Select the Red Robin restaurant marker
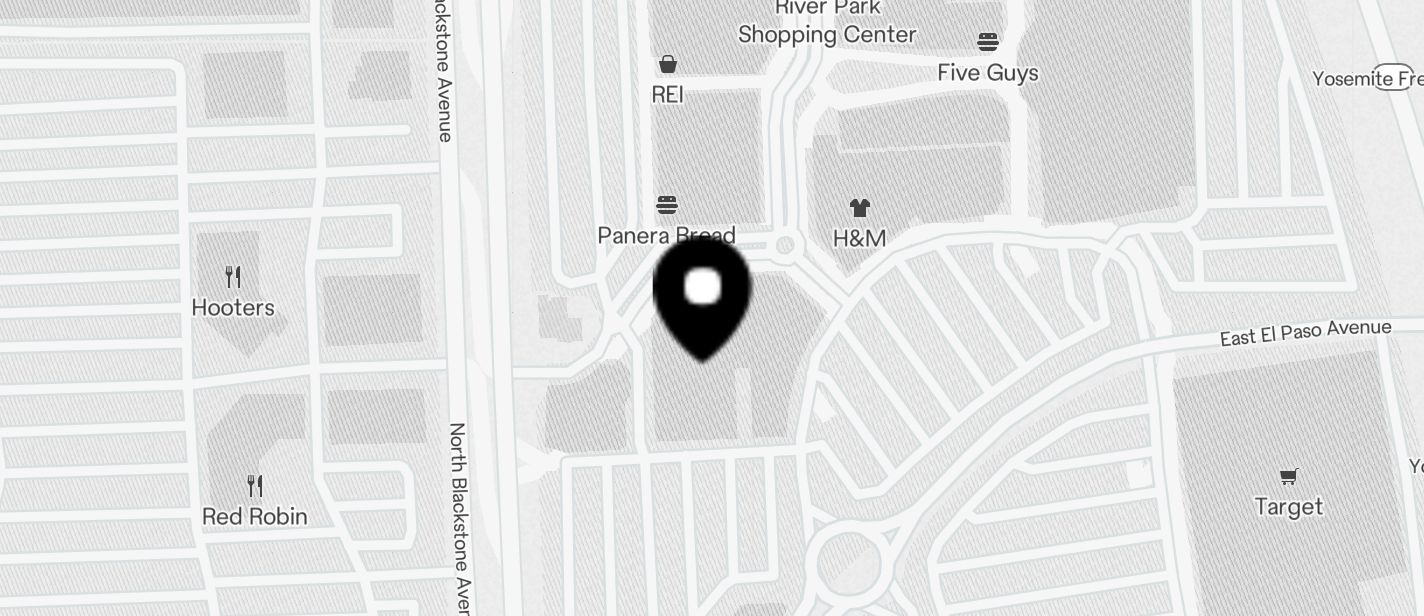The height and width of the screenshot is (616, 1424). click(255, 487)
